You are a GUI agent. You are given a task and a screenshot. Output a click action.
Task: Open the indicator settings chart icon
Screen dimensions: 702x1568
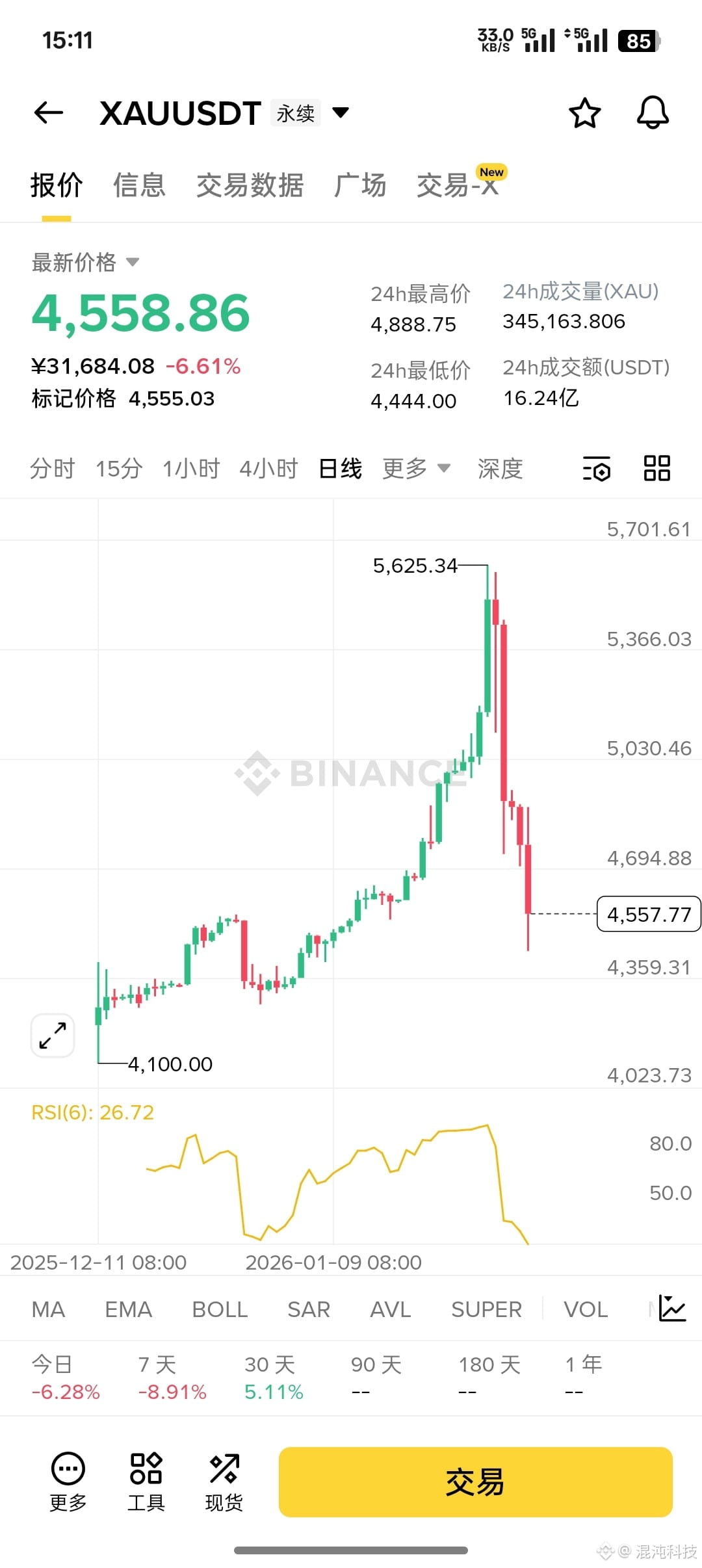point(672,1308)
